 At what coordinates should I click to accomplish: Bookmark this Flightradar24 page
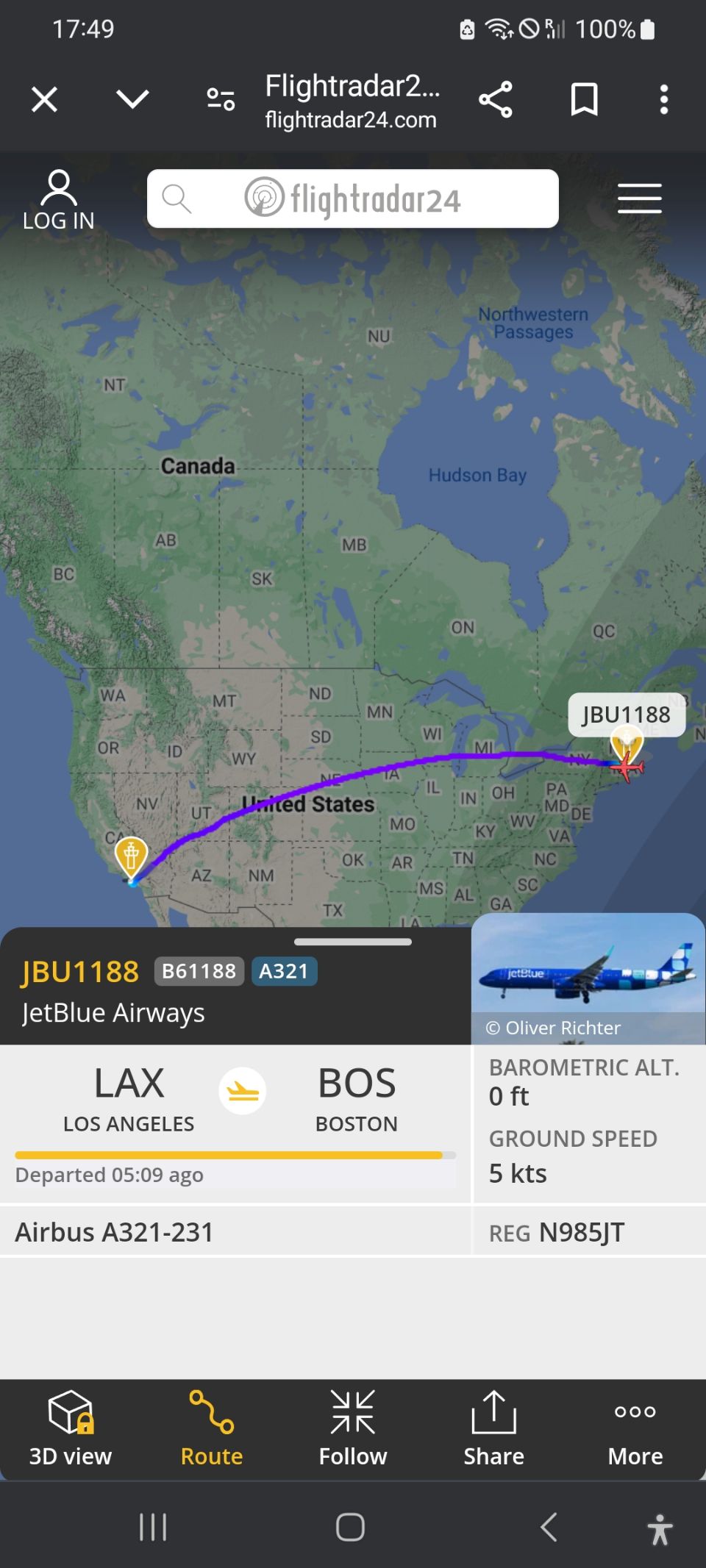(x=585, y=99)
